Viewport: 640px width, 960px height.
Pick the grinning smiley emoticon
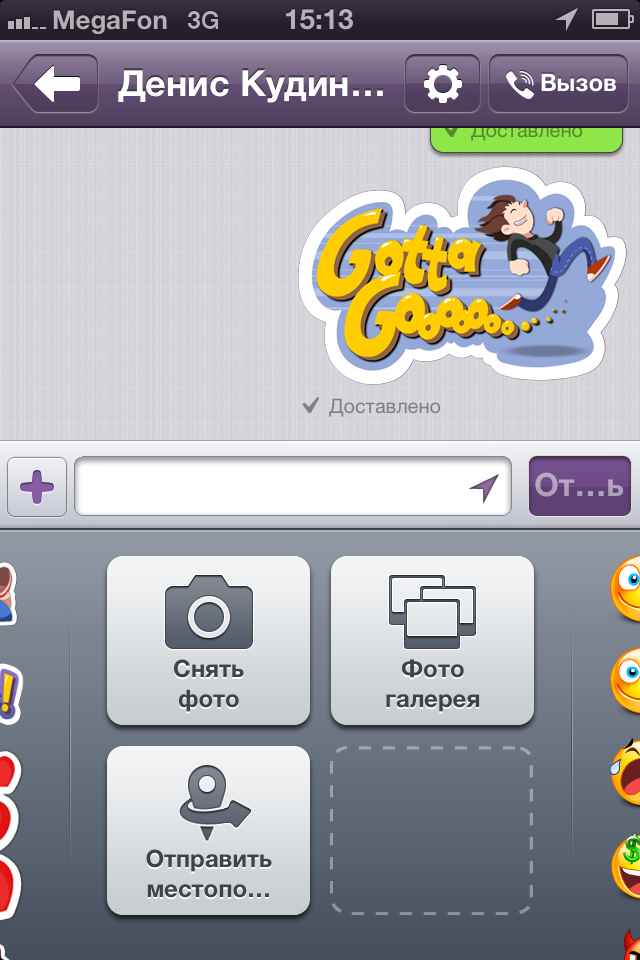(x=627, y=590)
